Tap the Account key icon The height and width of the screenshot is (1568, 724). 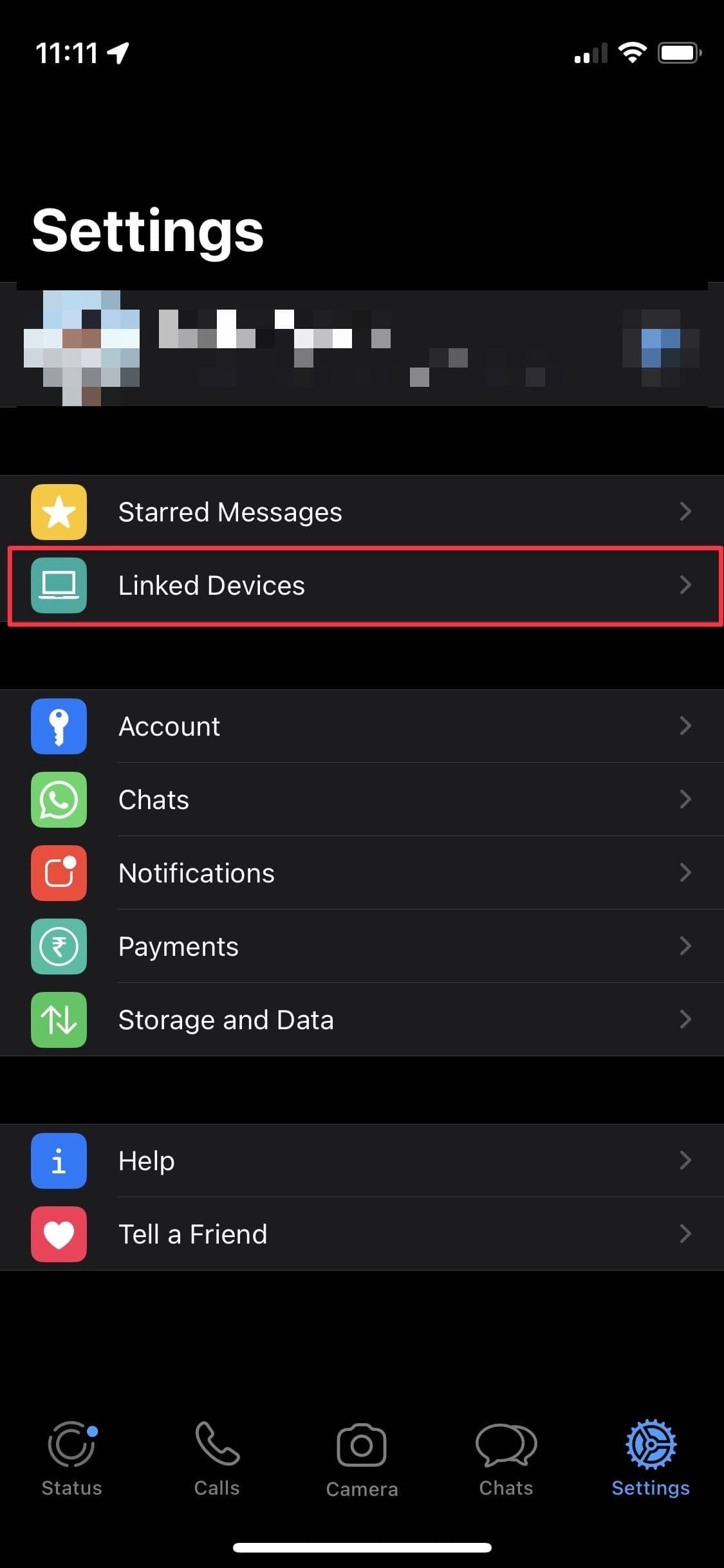59,726
